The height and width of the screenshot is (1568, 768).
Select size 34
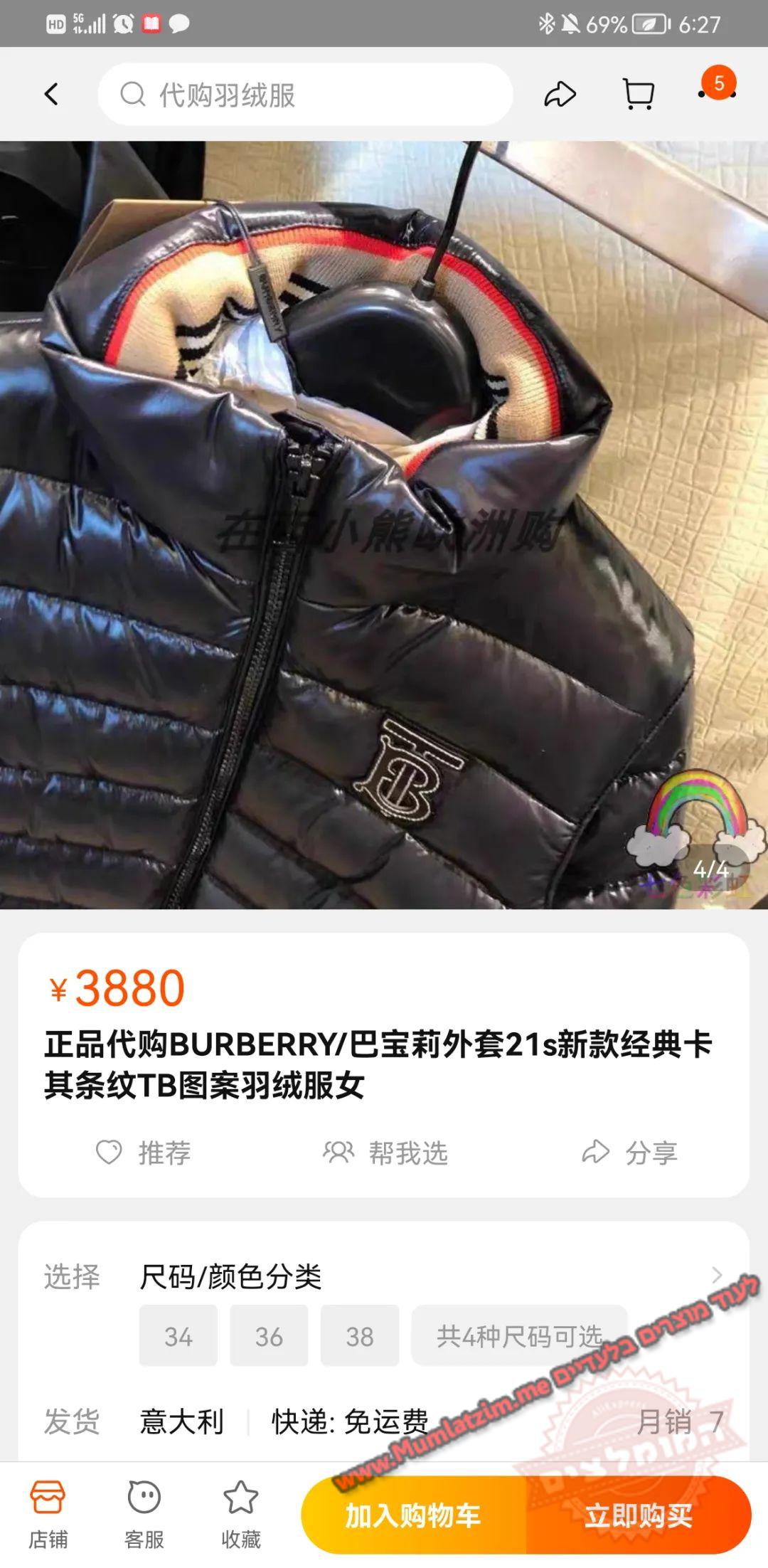click(178, 1336)
